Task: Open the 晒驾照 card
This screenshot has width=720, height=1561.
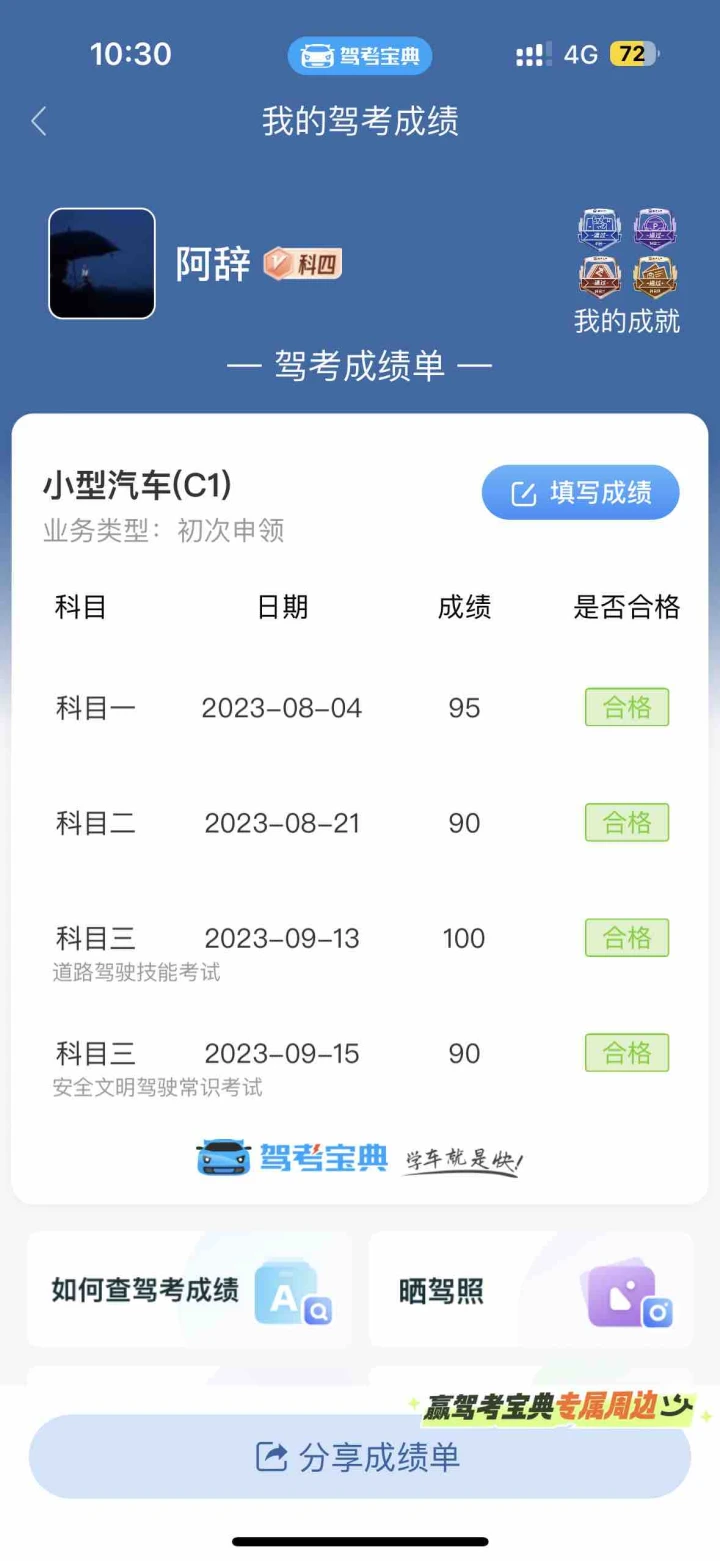Action: pyautogui.click(x=531, y=1290)
